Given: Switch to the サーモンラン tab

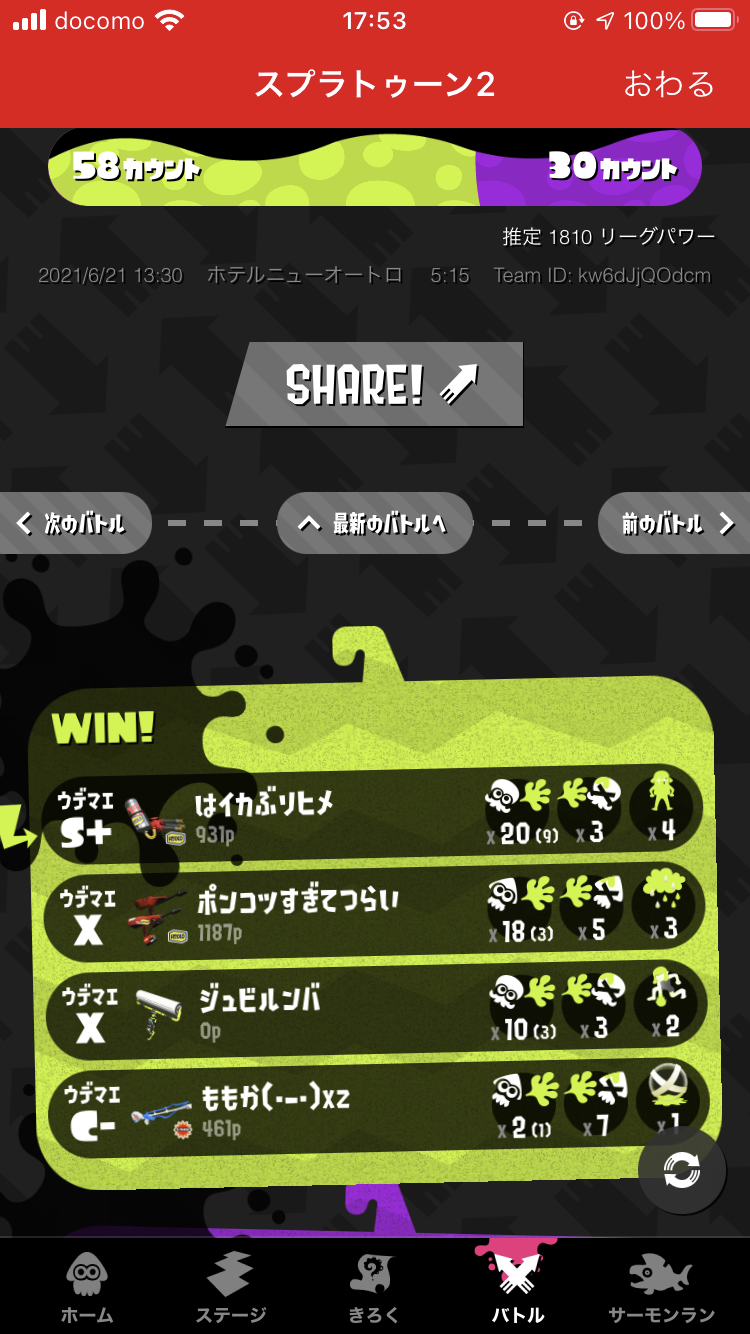Looking at the screenshot, I should click(x=661, y=1288).
